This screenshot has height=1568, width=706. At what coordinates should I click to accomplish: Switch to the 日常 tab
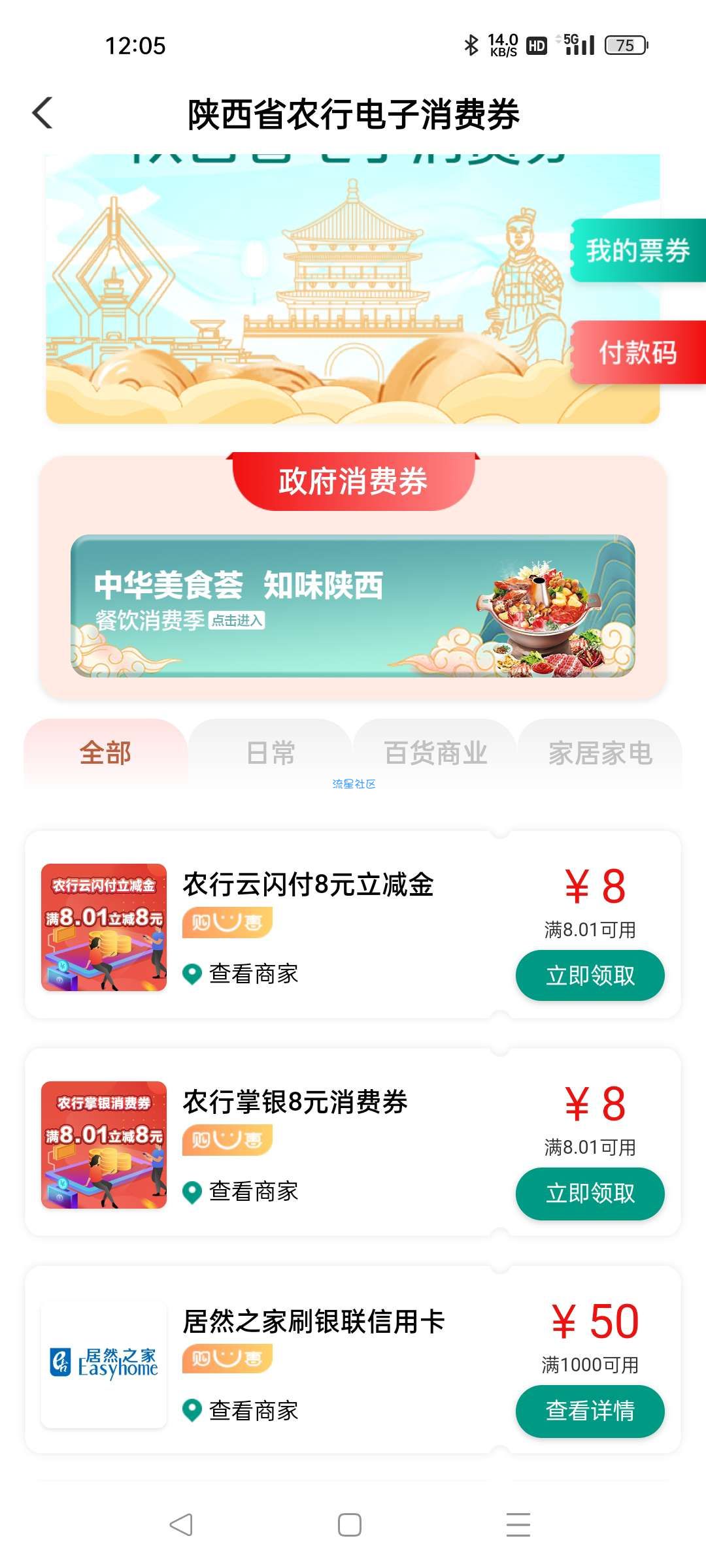pos(271,753)
